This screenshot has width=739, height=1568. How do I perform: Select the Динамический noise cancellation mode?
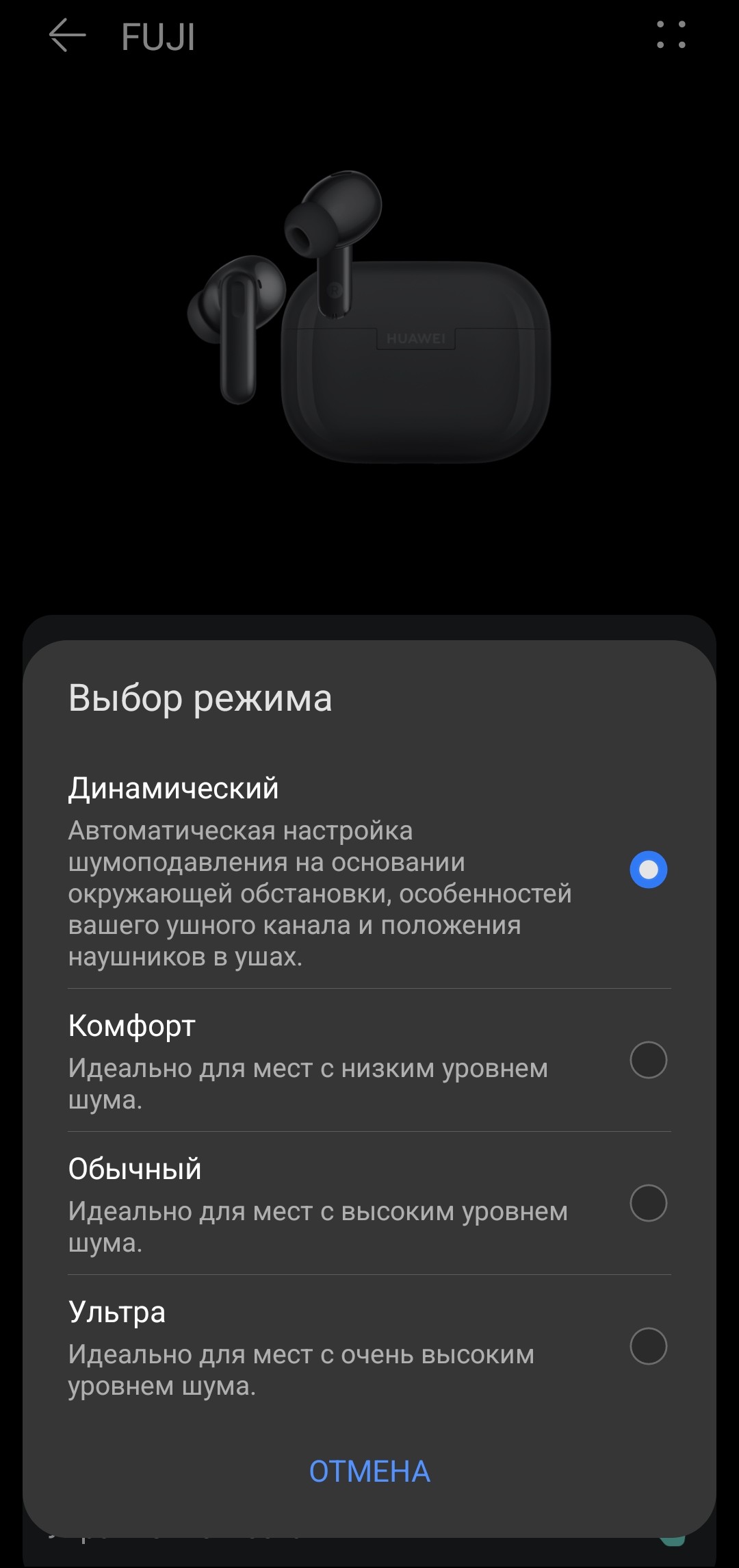648,870
